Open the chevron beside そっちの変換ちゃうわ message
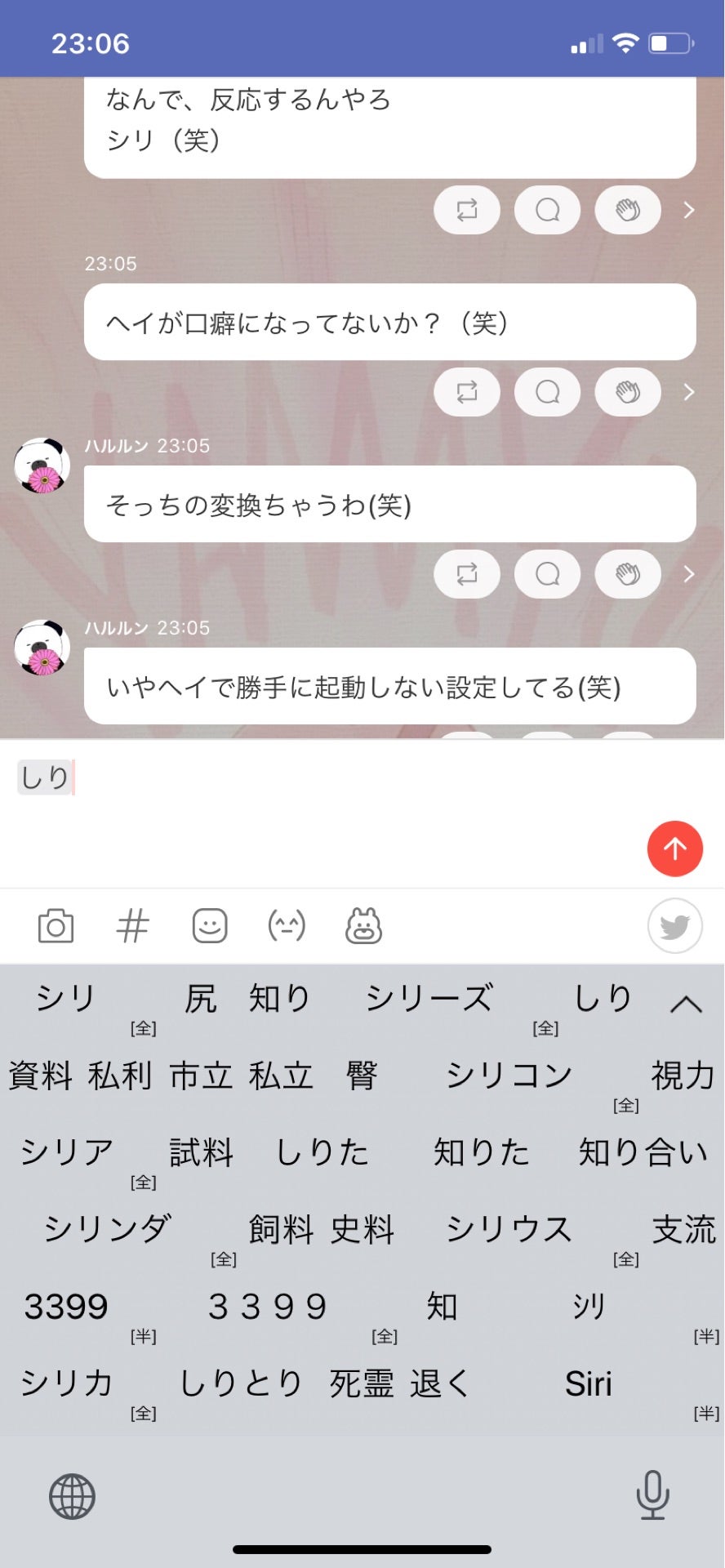The width and height of the screenshot is (725, 1568). (x=690, y=574)
